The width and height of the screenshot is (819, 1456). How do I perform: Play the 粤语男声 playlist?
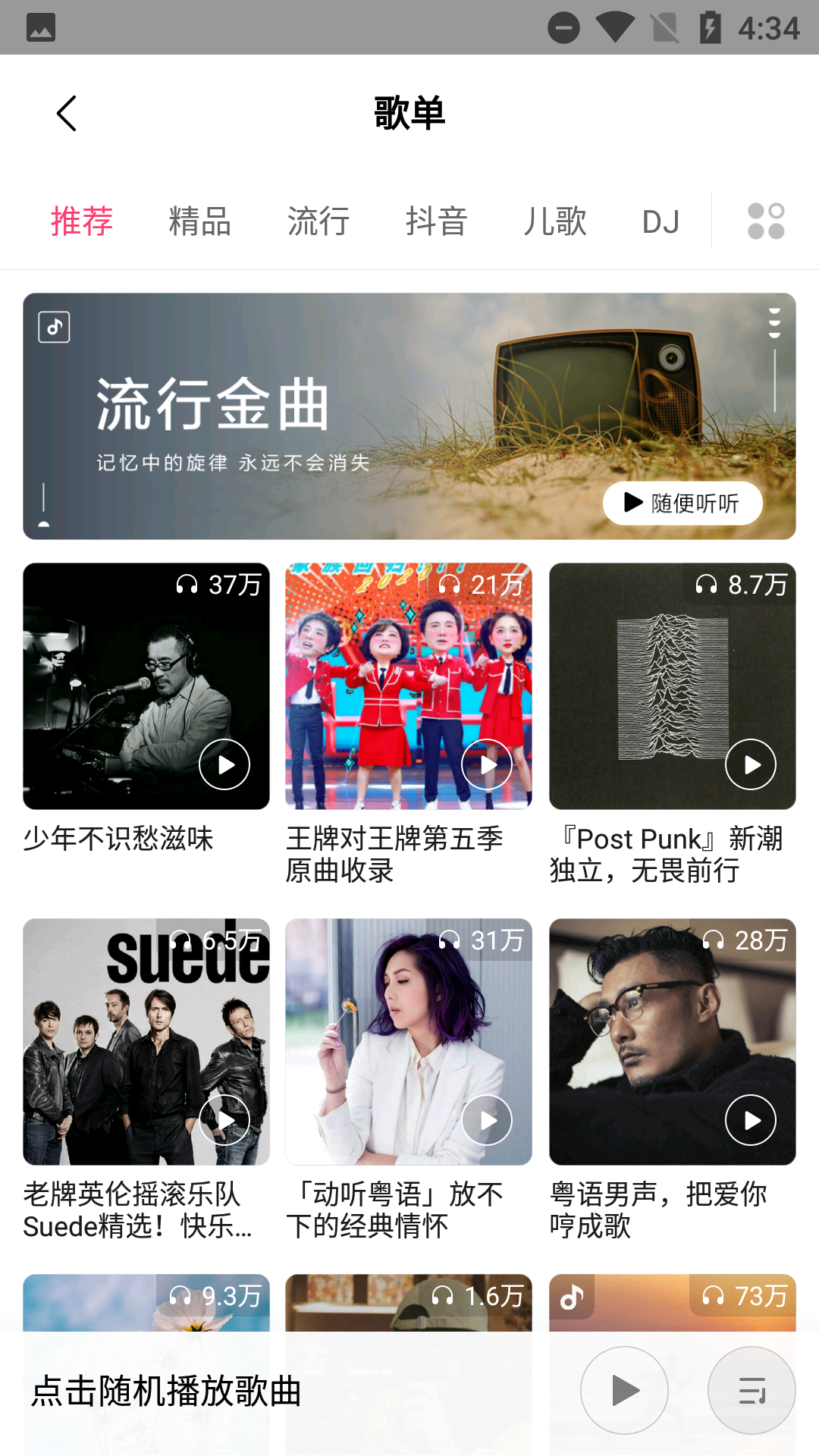[750, 1119]
